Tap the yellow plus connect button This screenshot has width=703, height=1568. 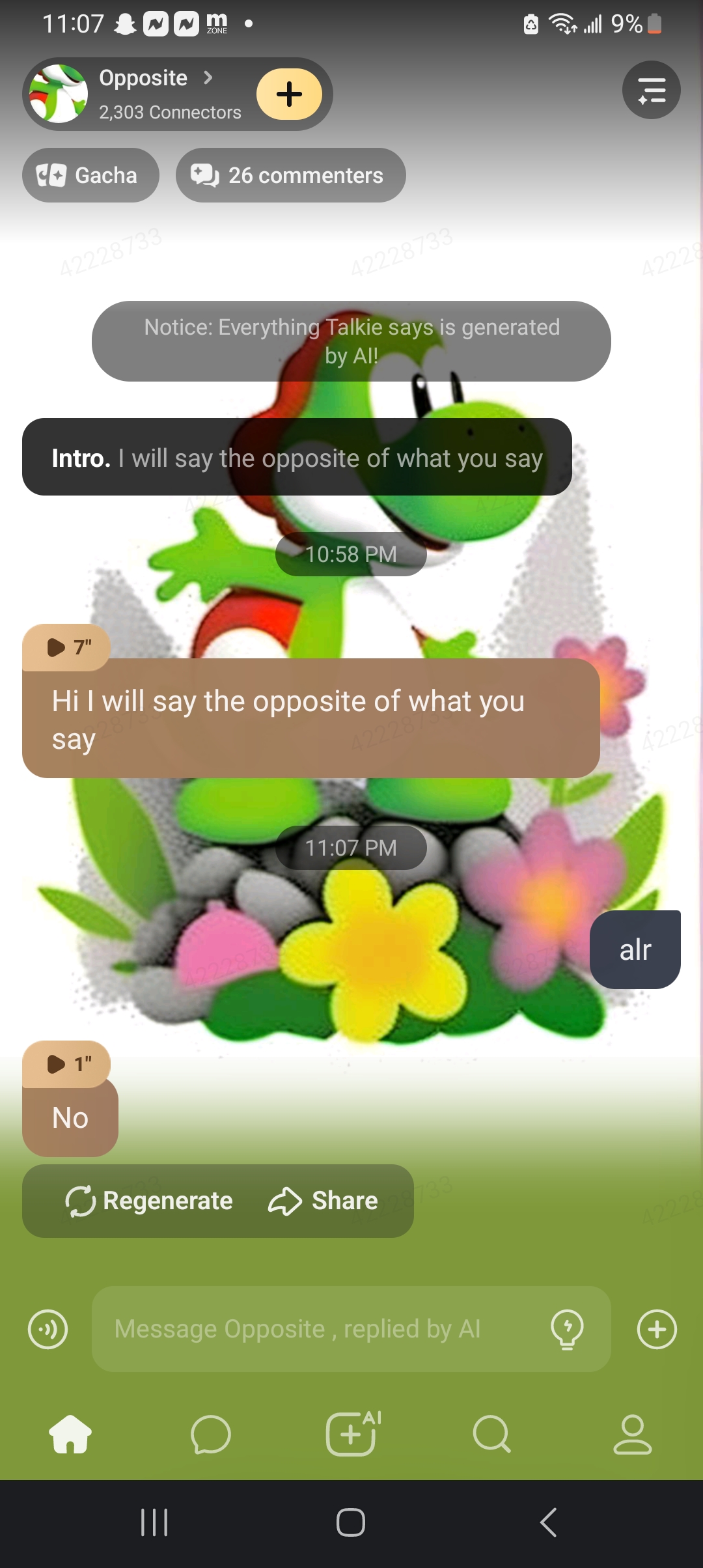point(289,94)
